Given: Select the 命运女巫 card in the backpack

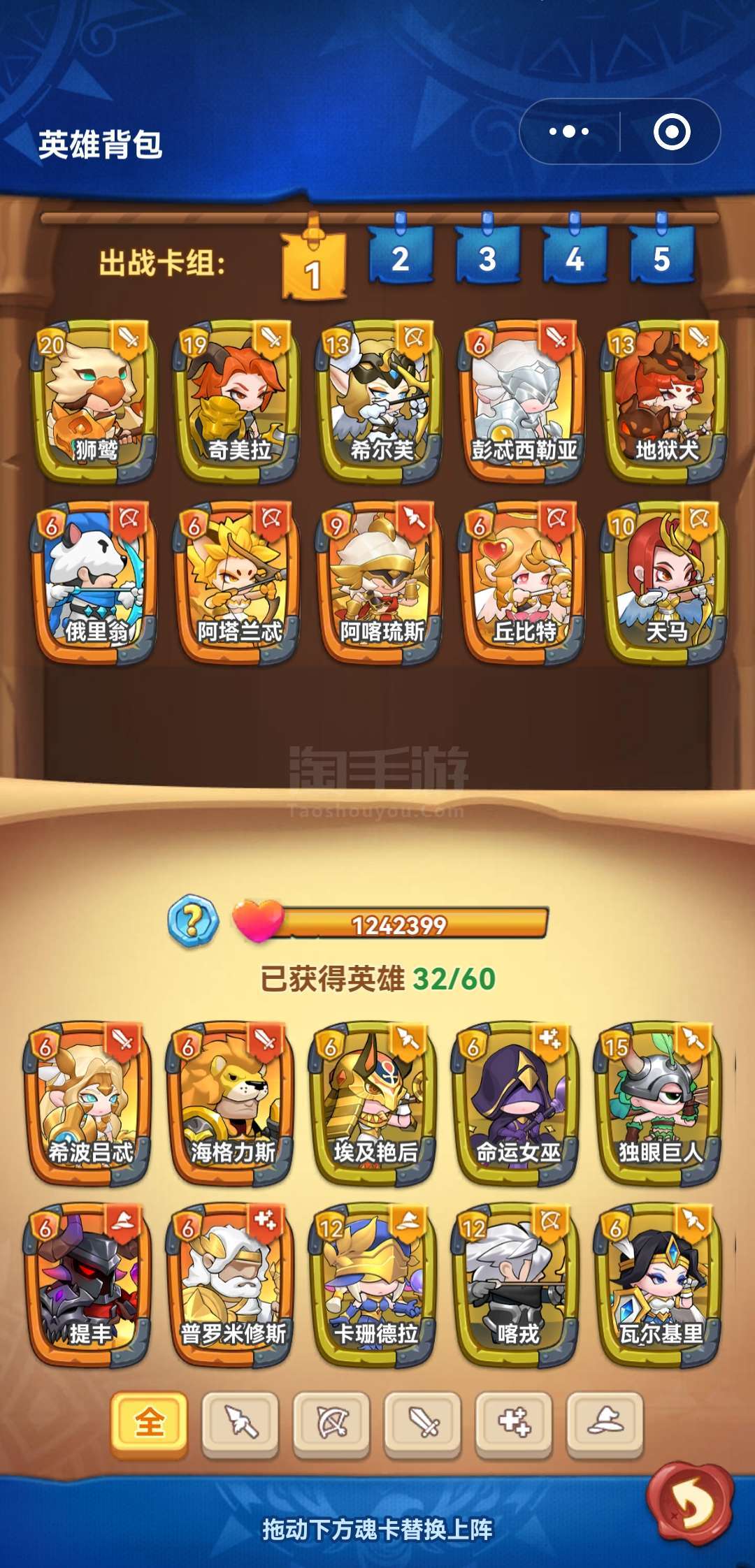Looking at the screenshot, I should tap(516, 1103).
